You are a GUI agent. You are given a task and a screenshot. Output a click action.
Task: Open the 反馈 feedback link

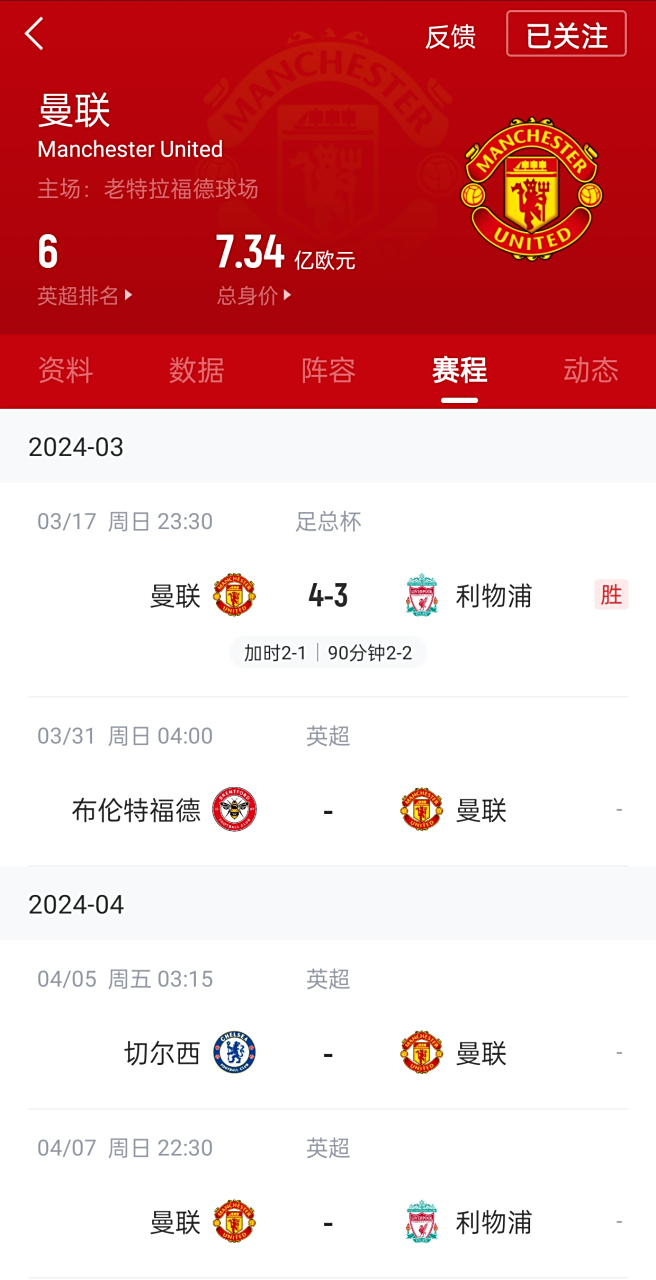point(450,37)
